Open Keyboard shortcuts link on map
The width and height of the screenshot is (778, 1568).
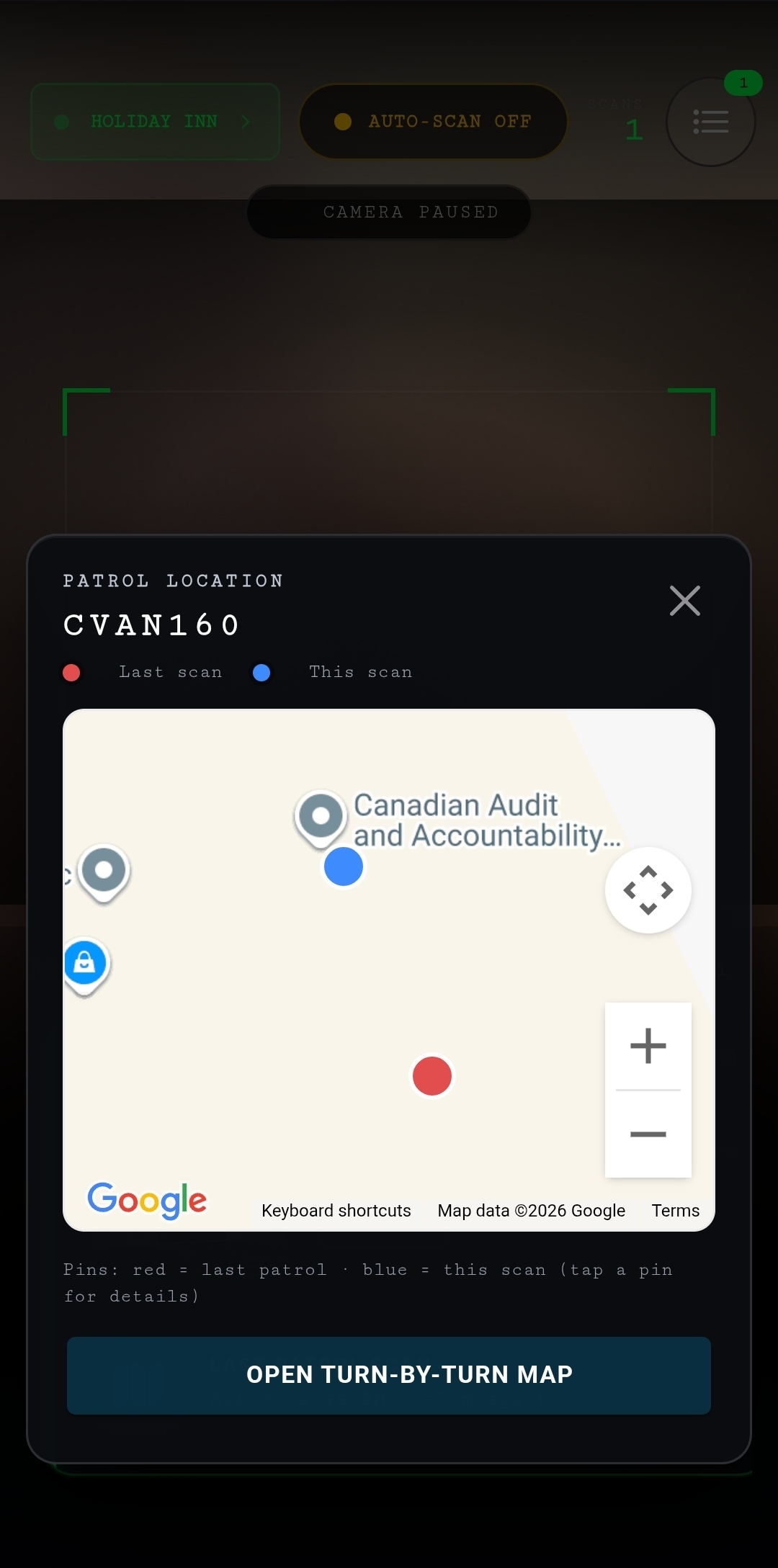pos(336,1211)
